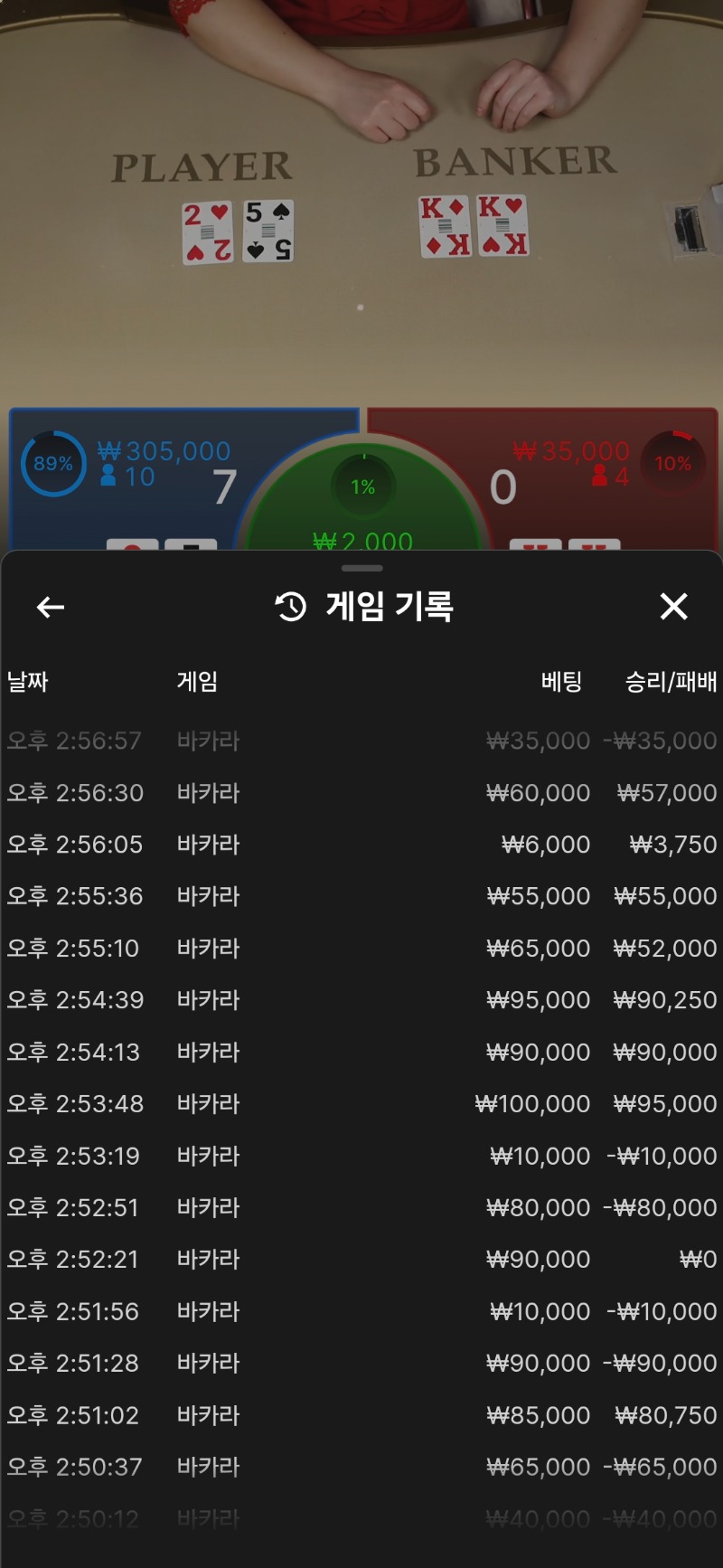Open the 오후 2:51:56 game record

click(361, 1312)
